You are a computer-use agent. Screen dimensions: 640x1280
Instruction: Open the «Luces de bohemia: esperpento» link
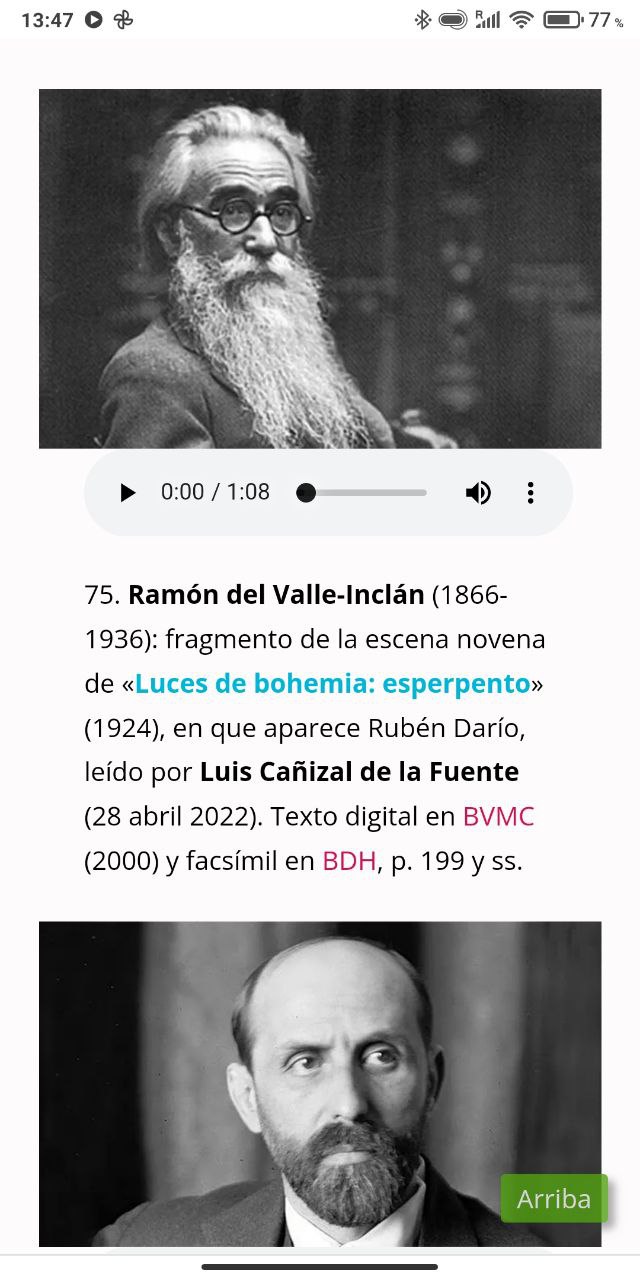point(332,684)
